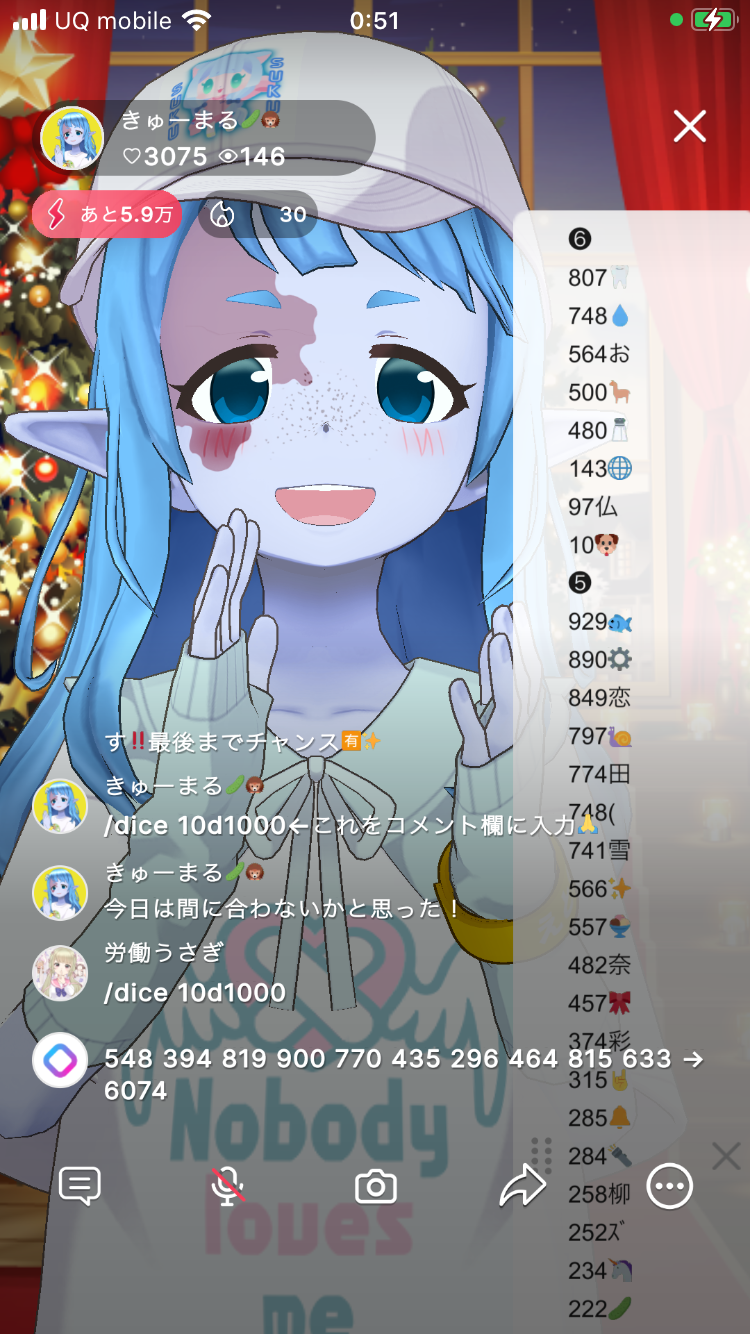This screenshot has height=1334, width=750.
Task: Open the flame counter showing 30
Action: [258, 215]
